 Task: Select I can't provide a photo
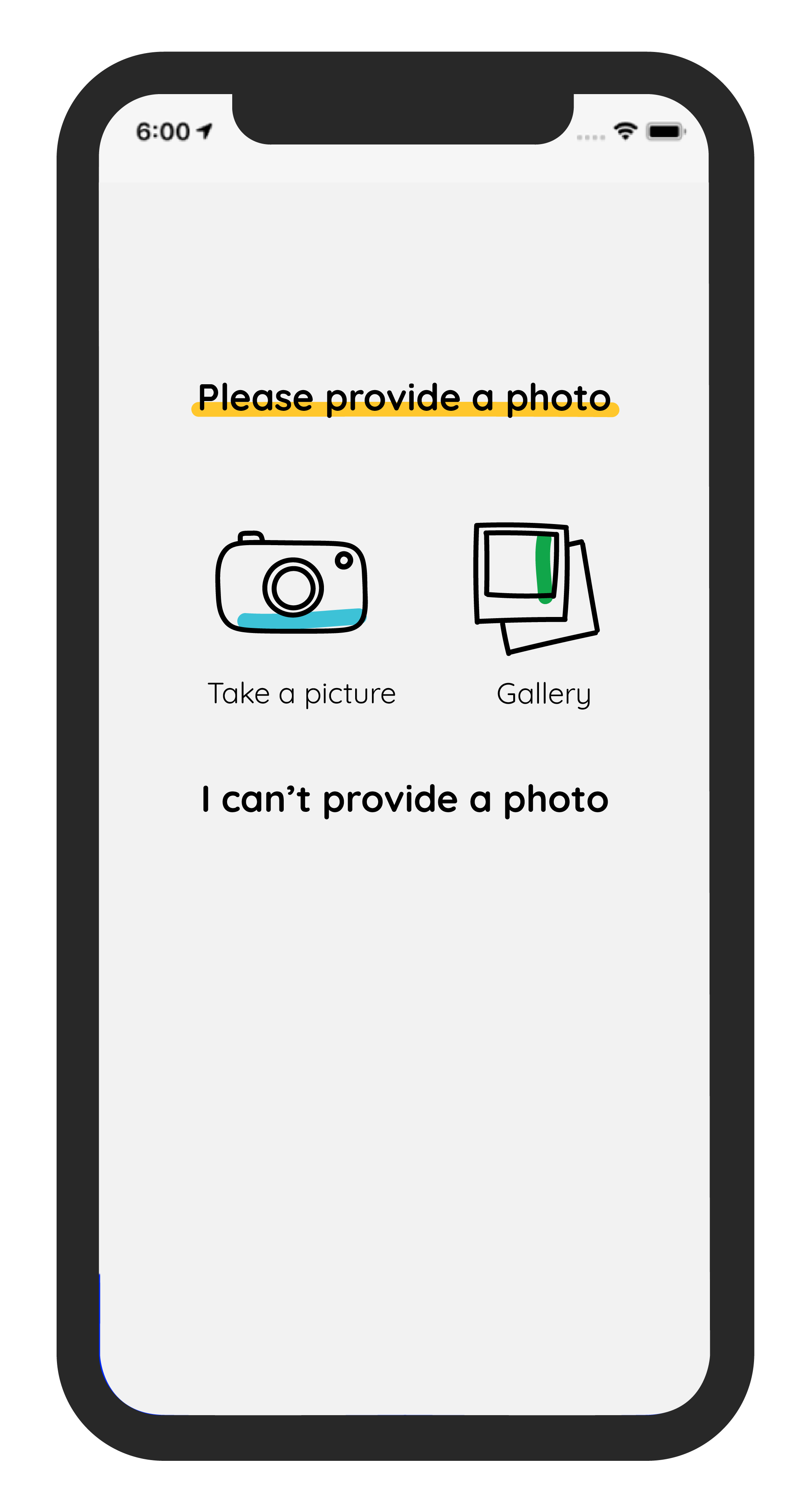pyautogui.click(x=405, y=799)
